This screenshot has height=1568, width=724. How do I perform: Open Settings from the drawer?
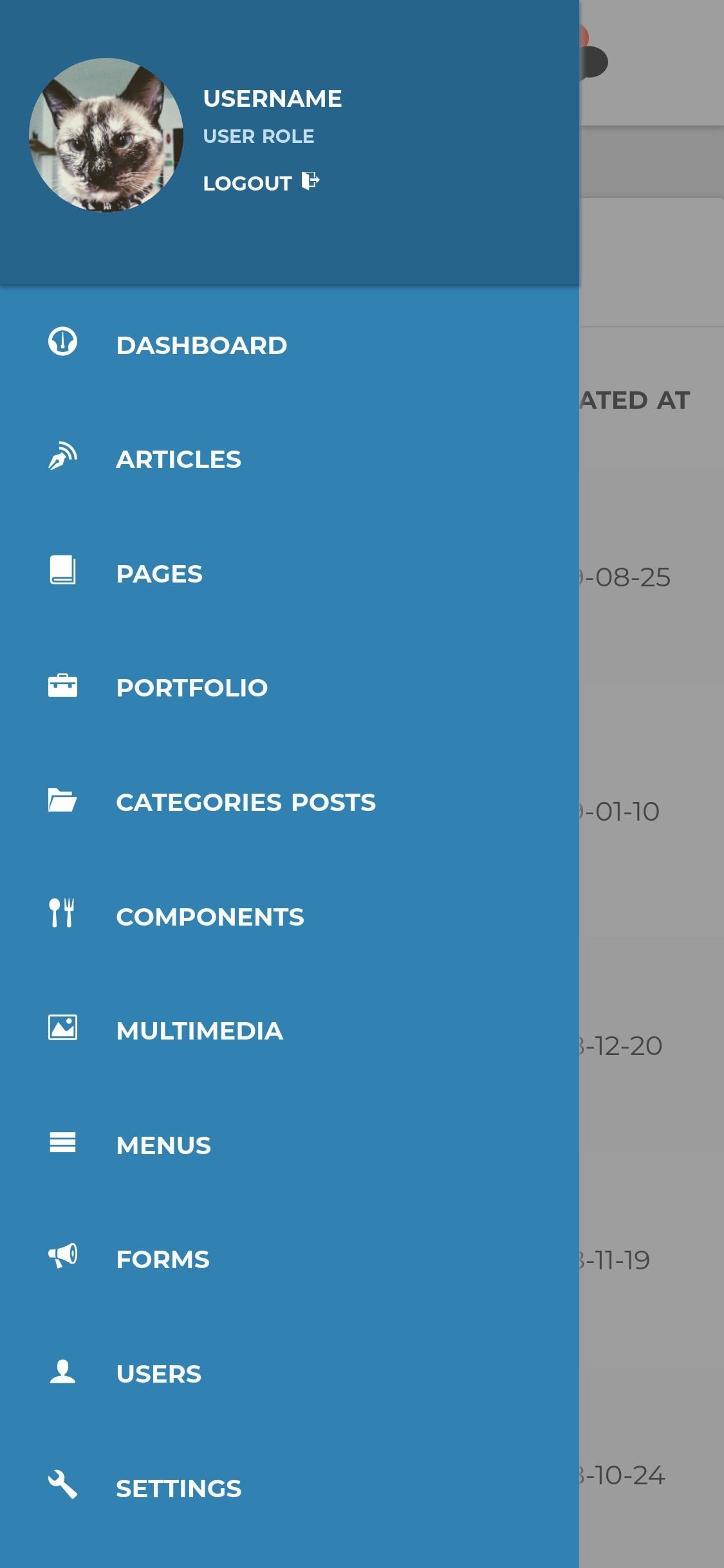click(x=290, y=1488)
